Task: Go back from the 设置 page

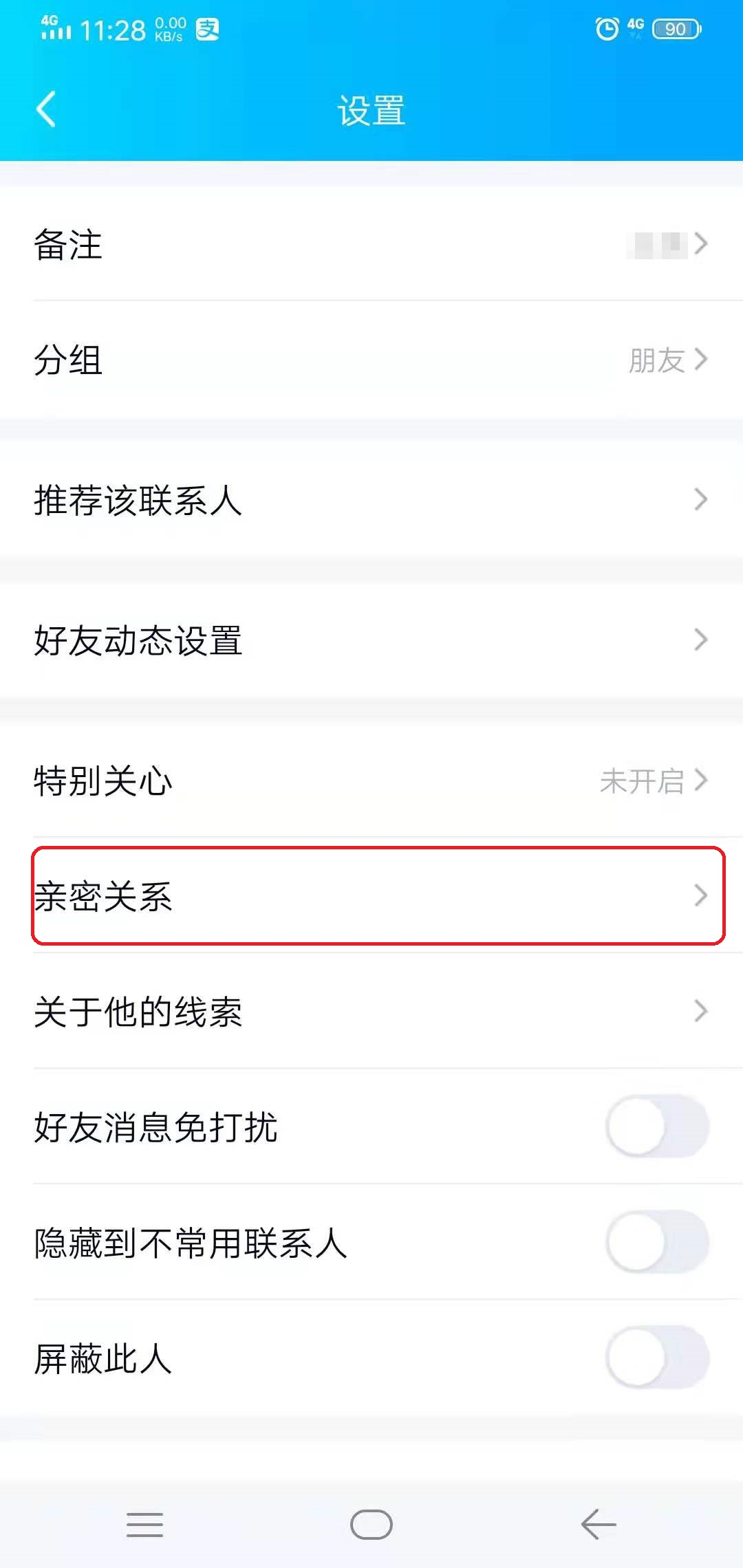Action: pyautogui.click(x=46, y=110)
